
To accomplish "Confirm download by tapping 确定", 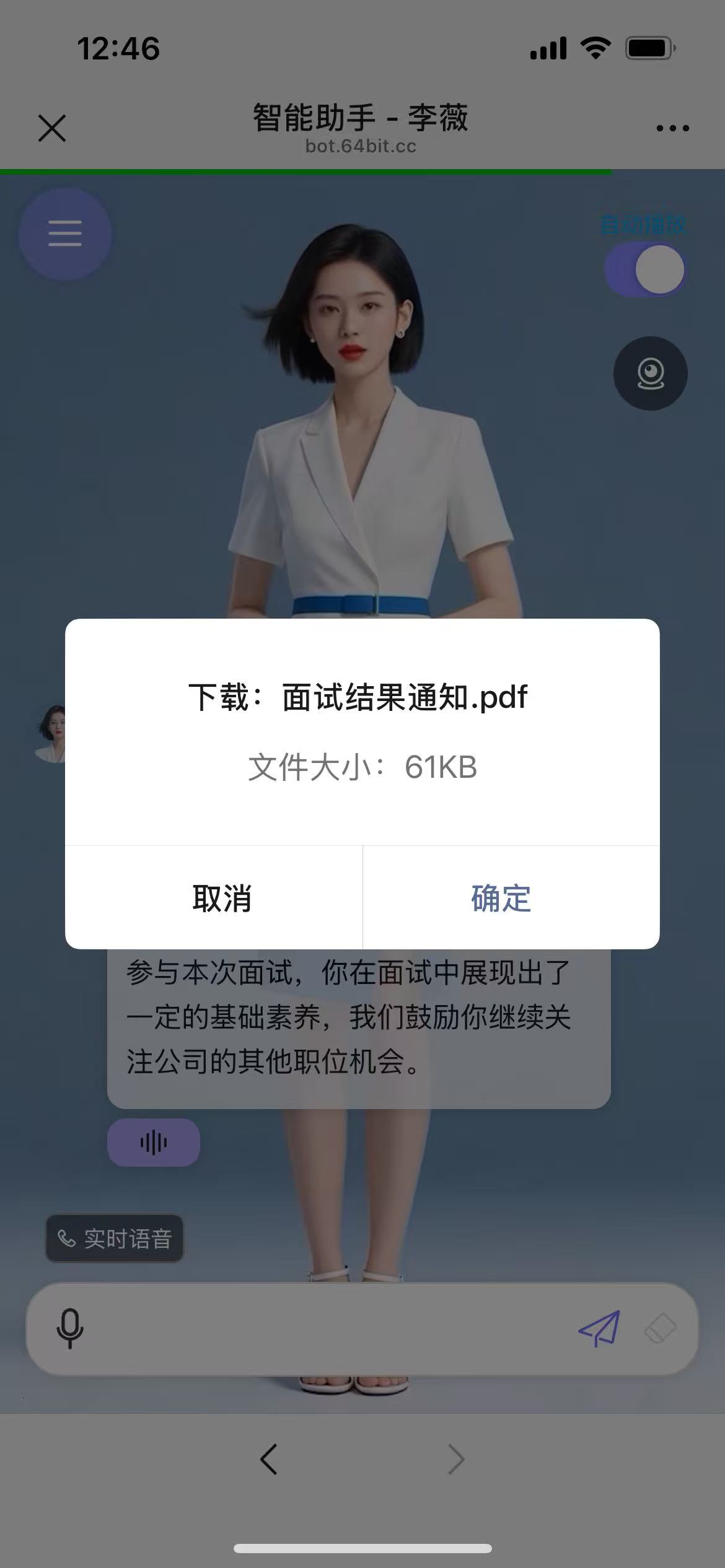I will pos(501,898).
